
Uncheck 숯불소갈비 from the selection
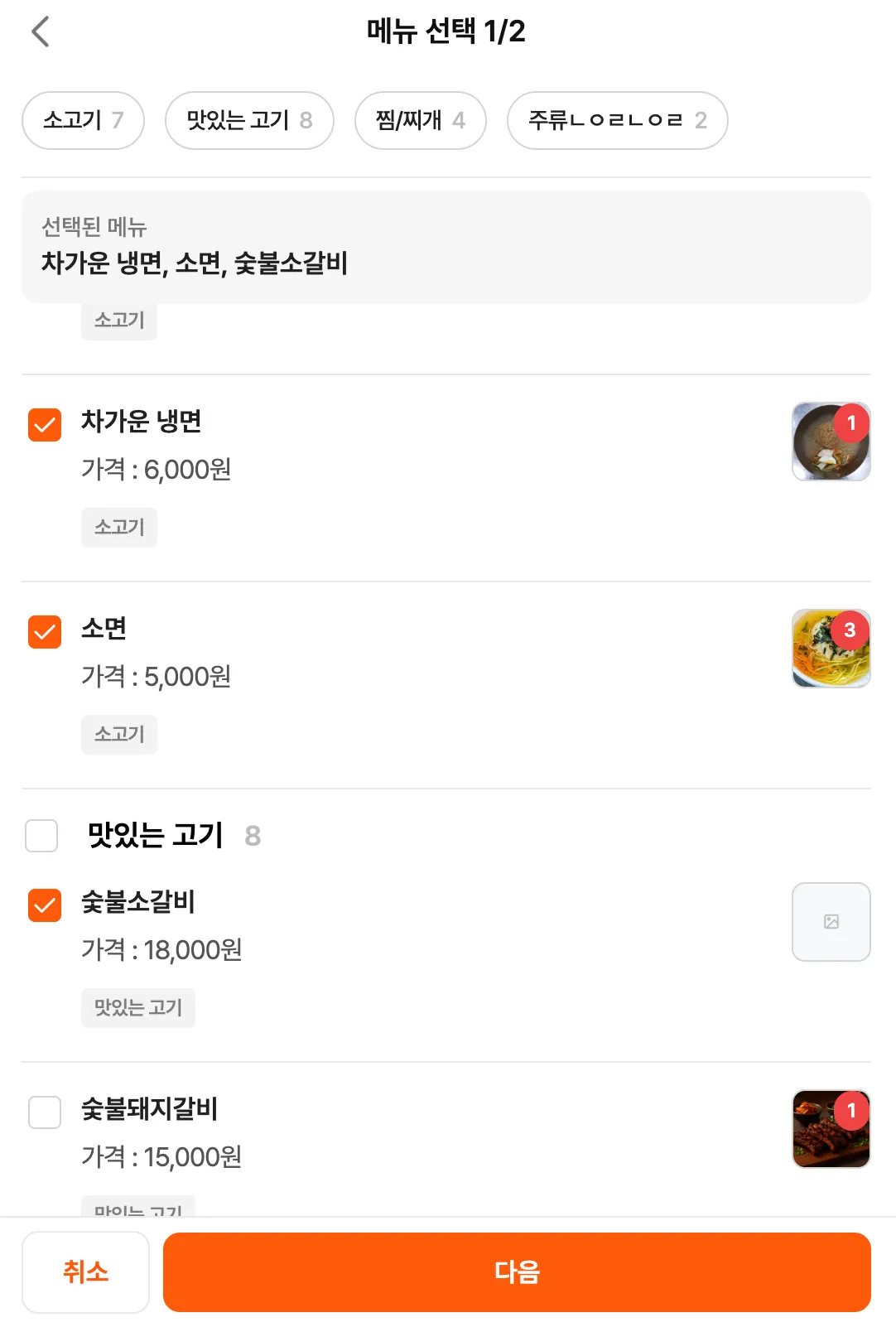point(45,905)
